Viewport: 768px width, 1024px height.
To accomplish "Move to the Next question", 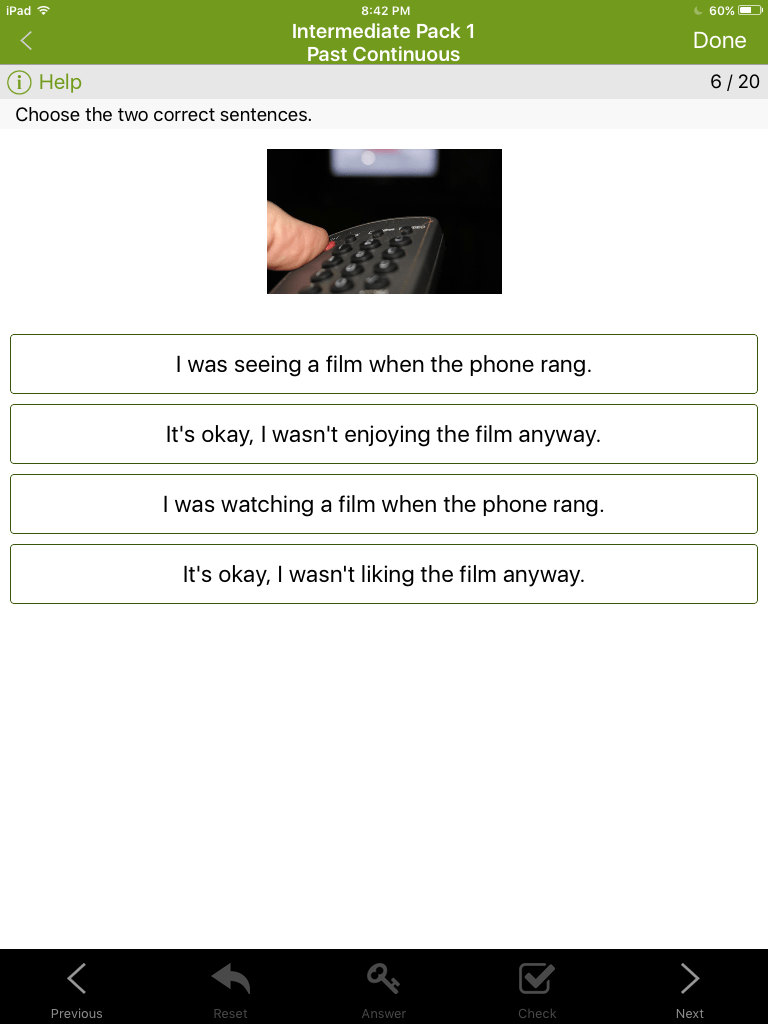I will (x=690, y=988).
